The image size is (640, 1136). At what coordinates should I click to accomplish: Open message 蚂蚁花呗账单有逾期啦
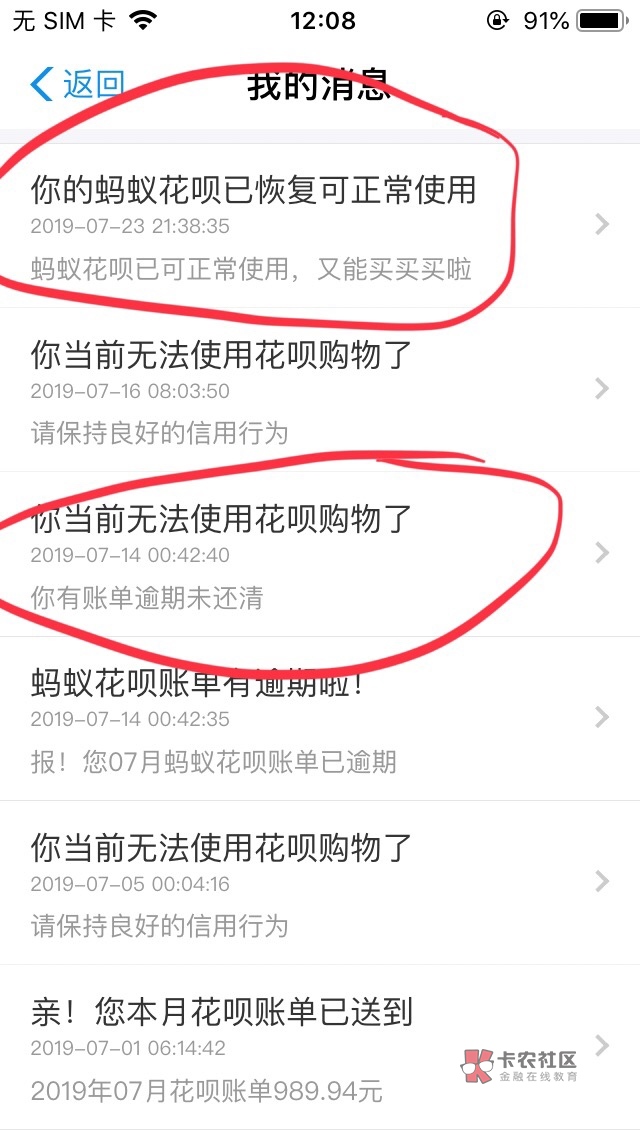(320, 719)
